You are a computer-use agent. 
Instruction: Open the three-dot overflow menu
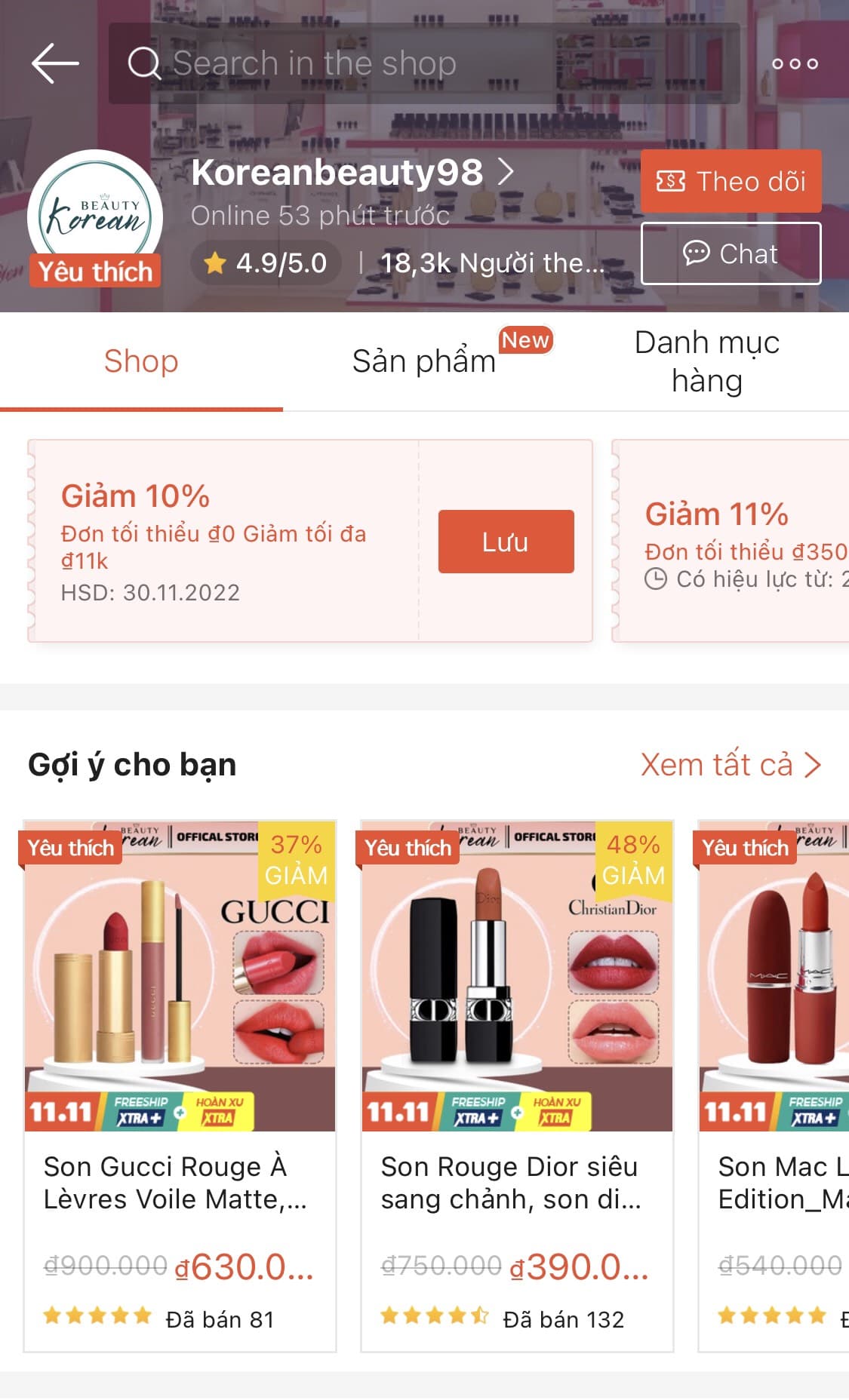795,63
